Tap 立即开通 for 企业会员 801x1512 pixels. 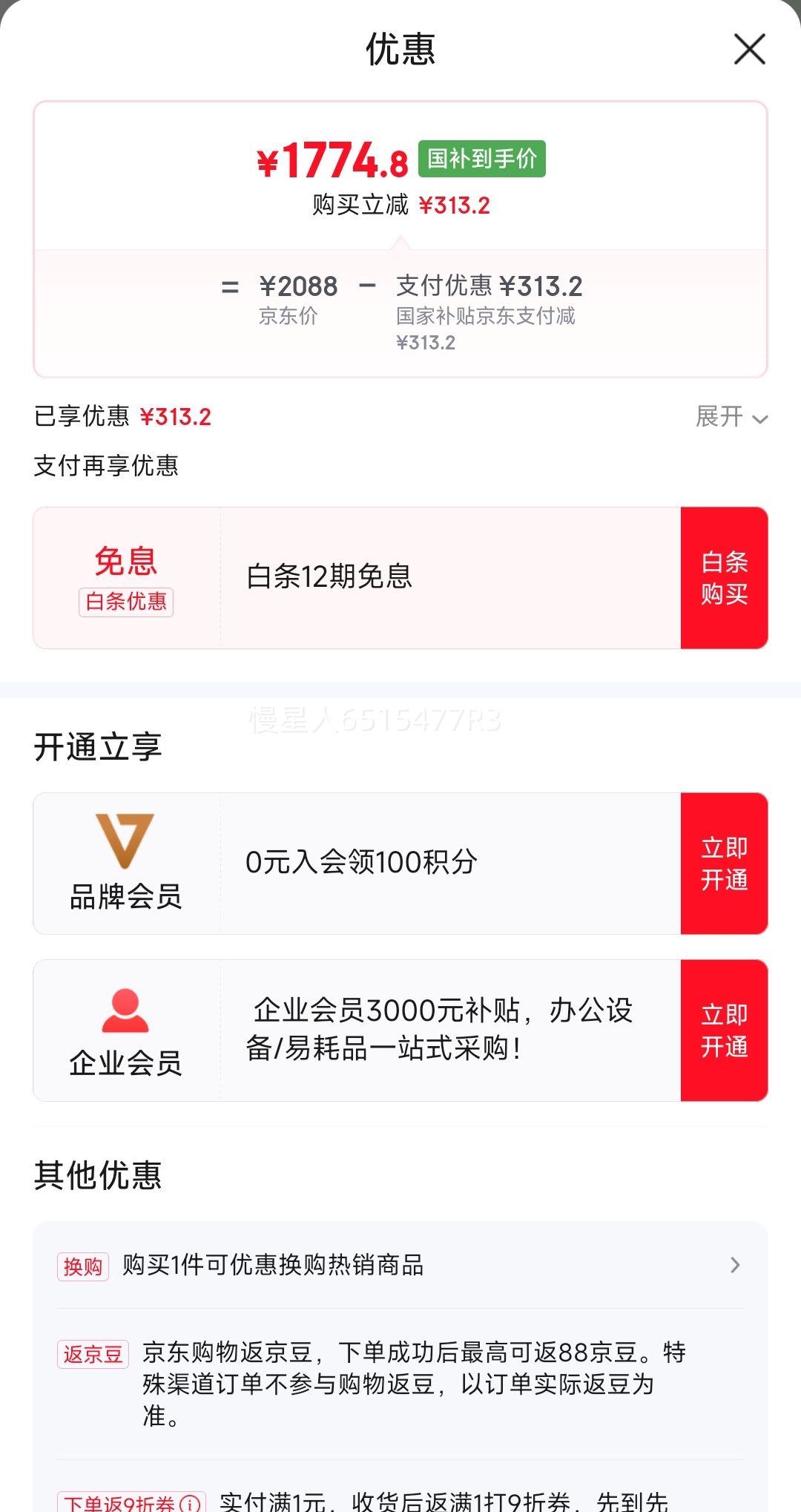(724, 1031)
